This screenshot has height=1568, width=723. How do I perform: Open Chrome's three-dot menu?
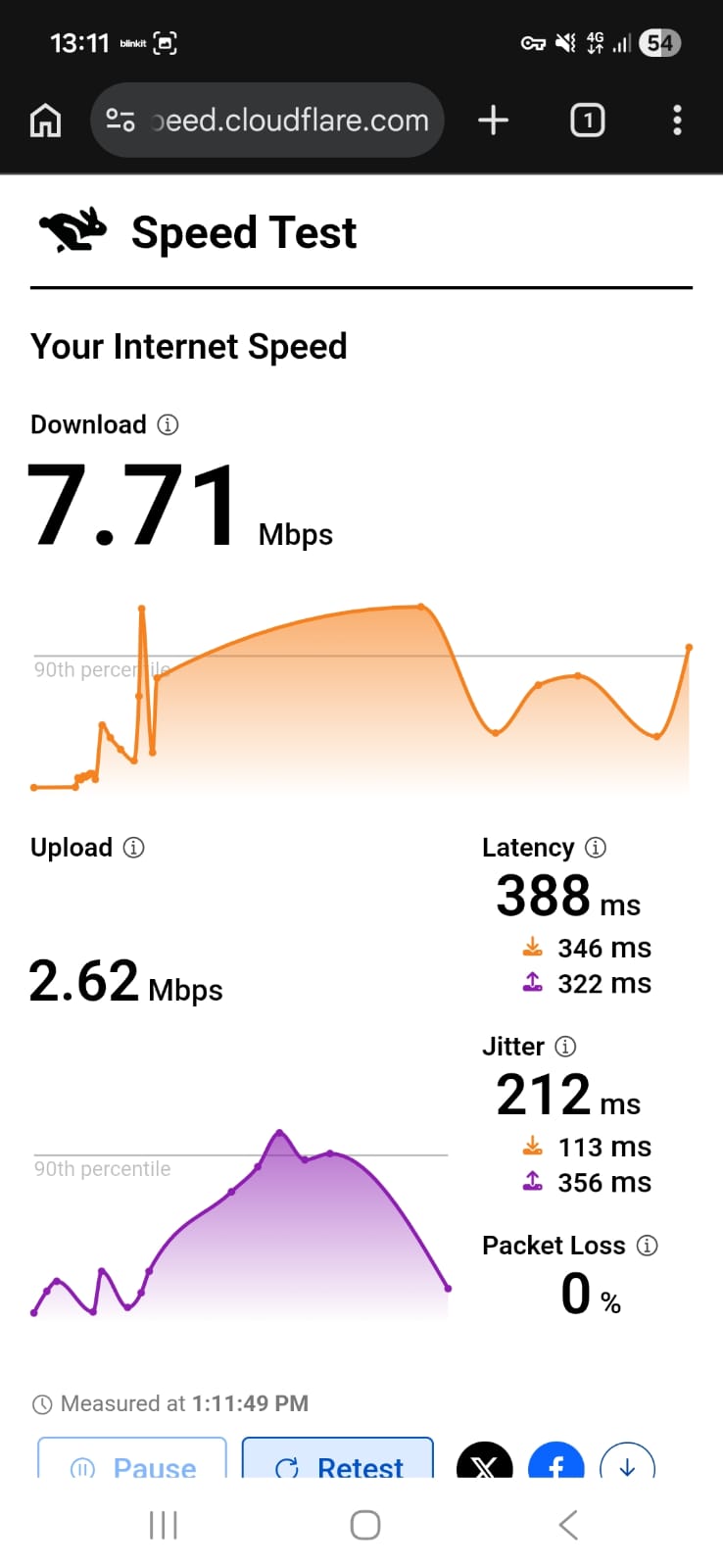[677, 120]
